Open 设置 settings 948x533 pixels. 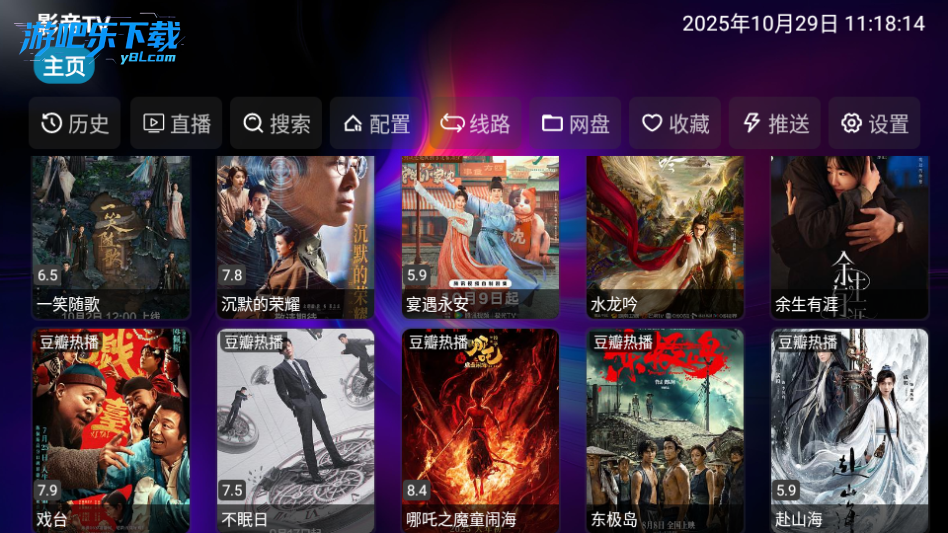pos(874,123)
